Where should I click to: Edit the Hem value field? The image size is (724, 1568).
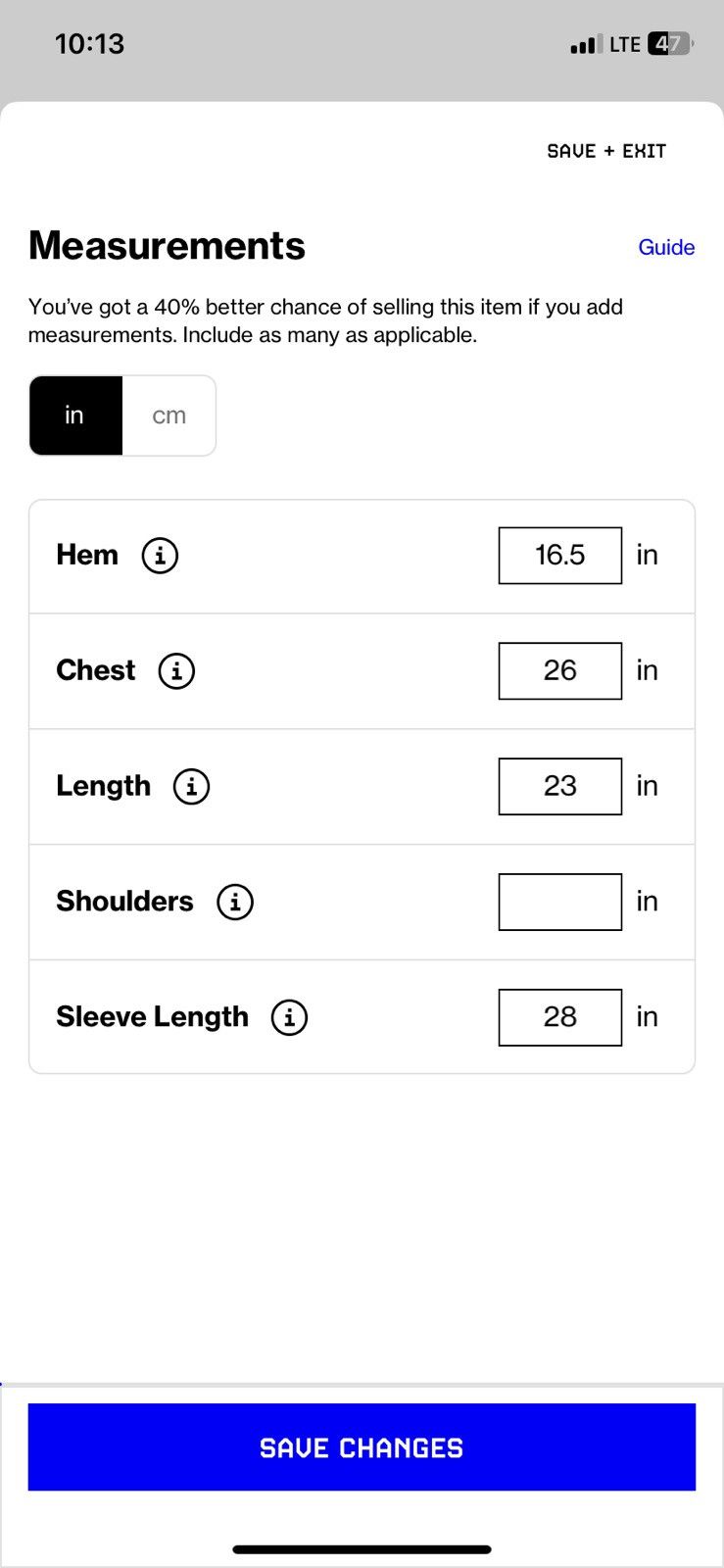pyautogui.click(x=560, y=556)
